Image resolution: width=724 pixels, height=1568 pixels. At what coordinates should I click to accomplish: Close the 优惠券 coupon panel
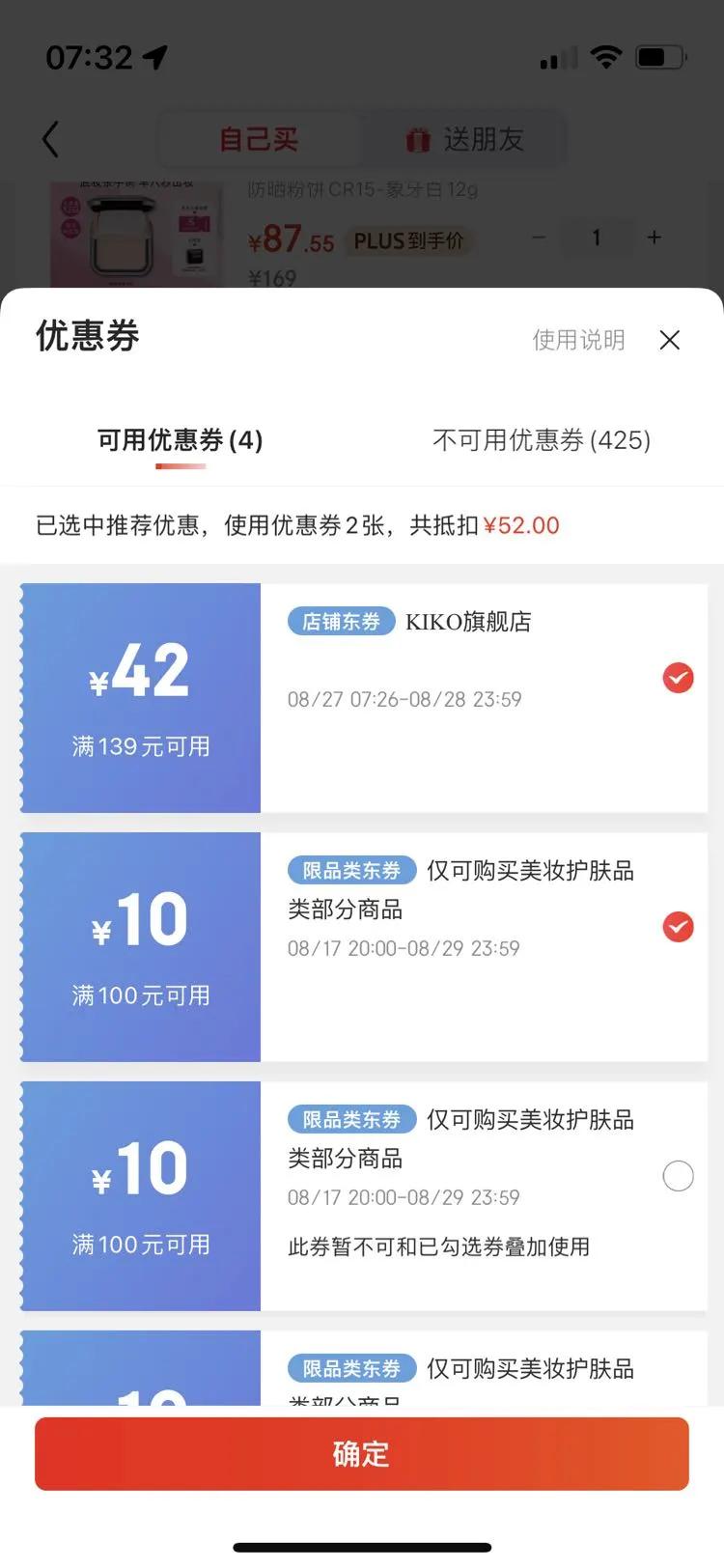point(669,340)
